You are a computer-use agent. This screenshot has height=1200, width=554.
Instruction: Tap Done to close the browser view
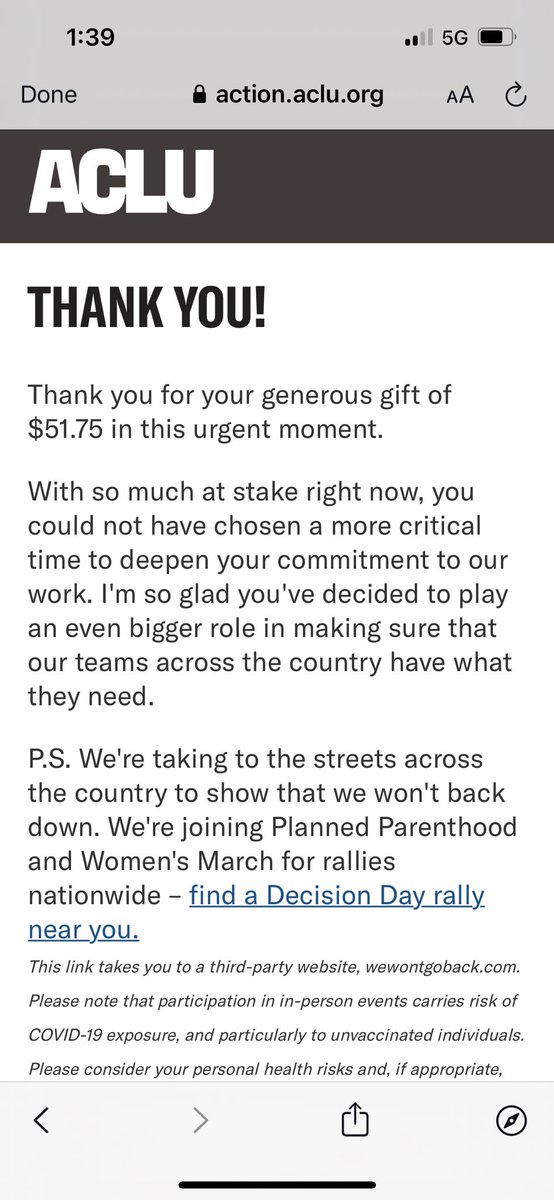tap(49, 95)
